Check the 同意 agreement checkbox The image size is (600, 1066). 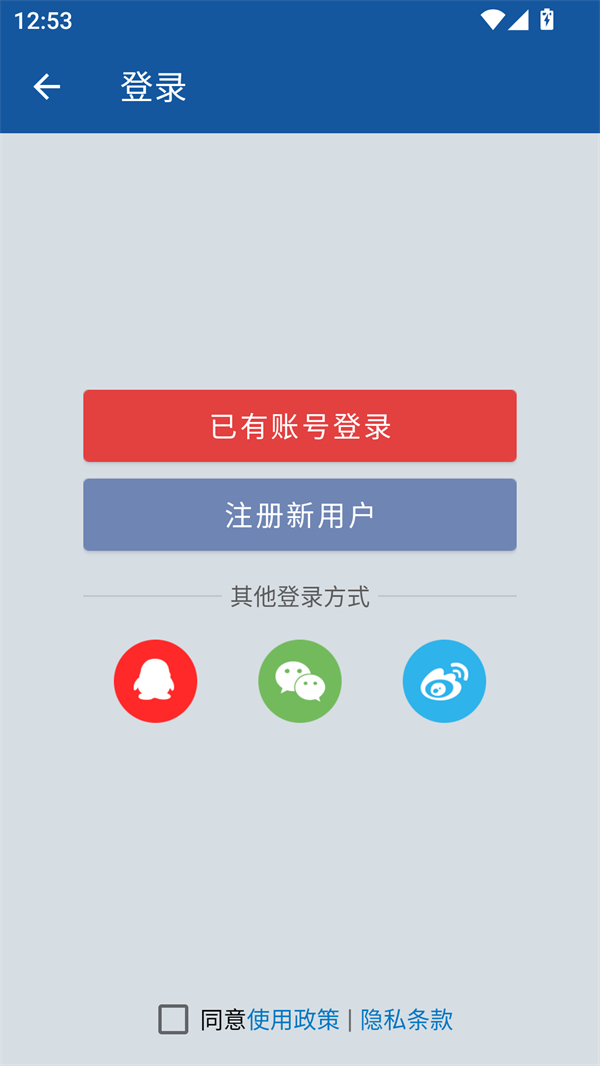pyautogui.click(x=173, y=1019)
